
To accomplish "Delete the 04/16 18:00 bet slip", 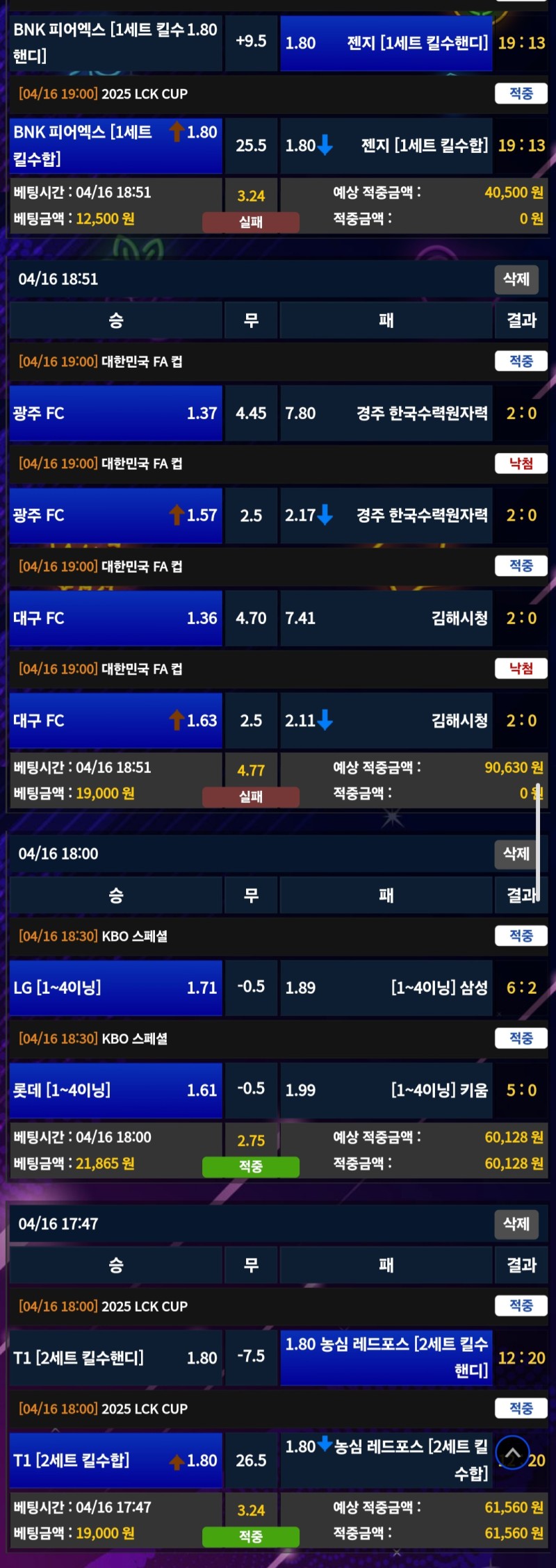I will [x=516, y=854].
